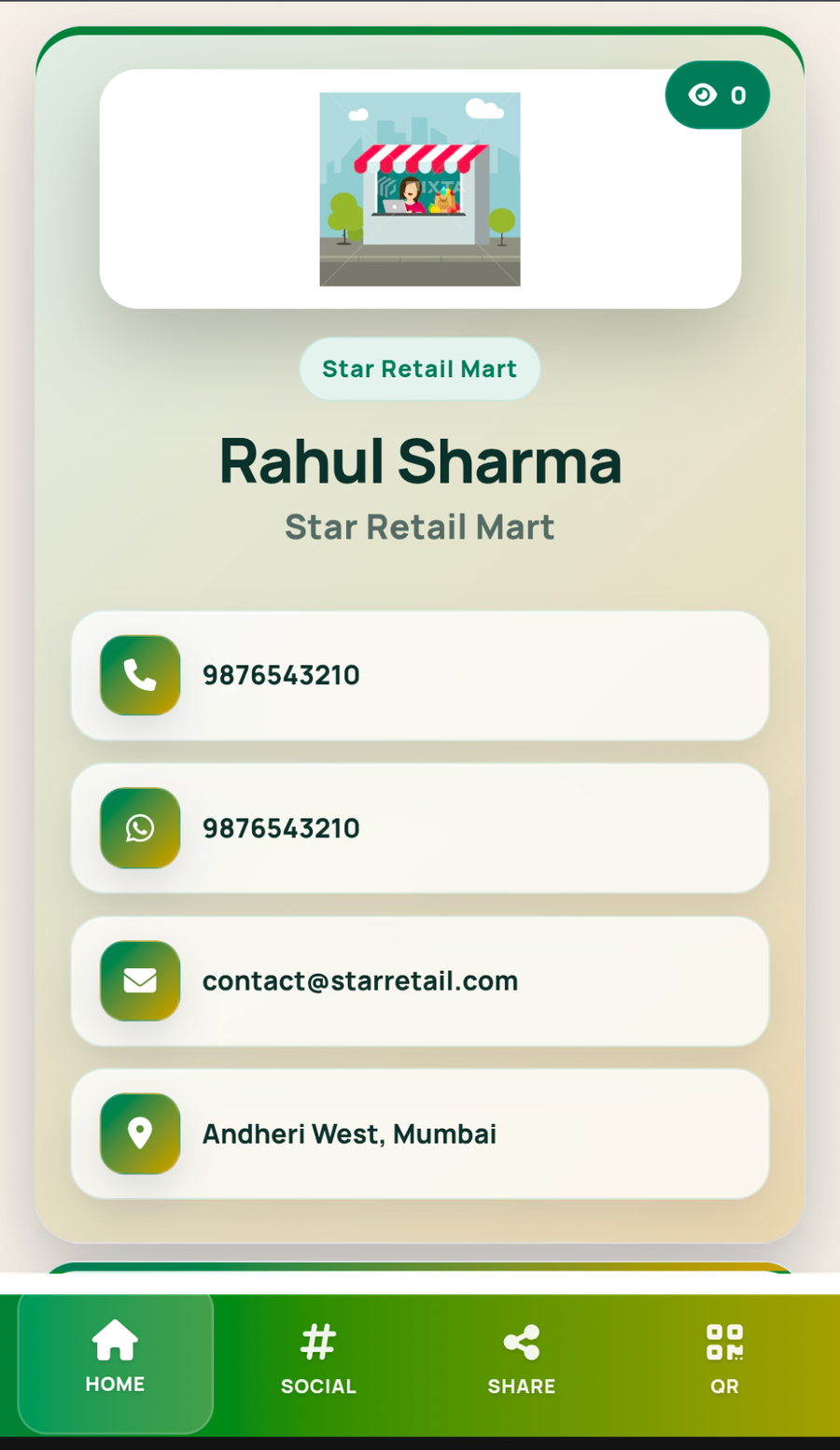Screen dimensions: 840x1450
Task: Show the QR code tab
Action: point(724,1362)
